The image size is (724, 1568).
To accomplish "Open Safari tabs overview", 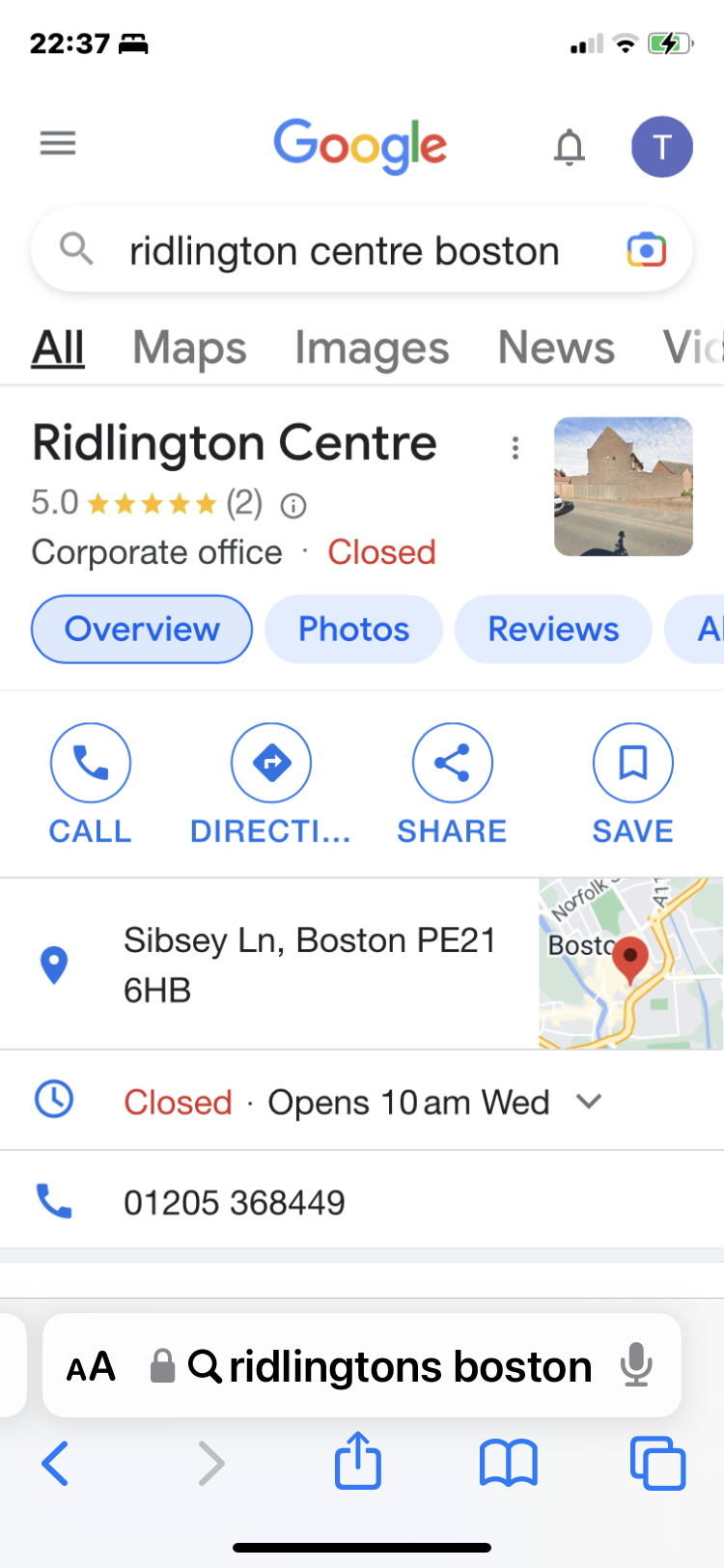I will pos(657,1464).
